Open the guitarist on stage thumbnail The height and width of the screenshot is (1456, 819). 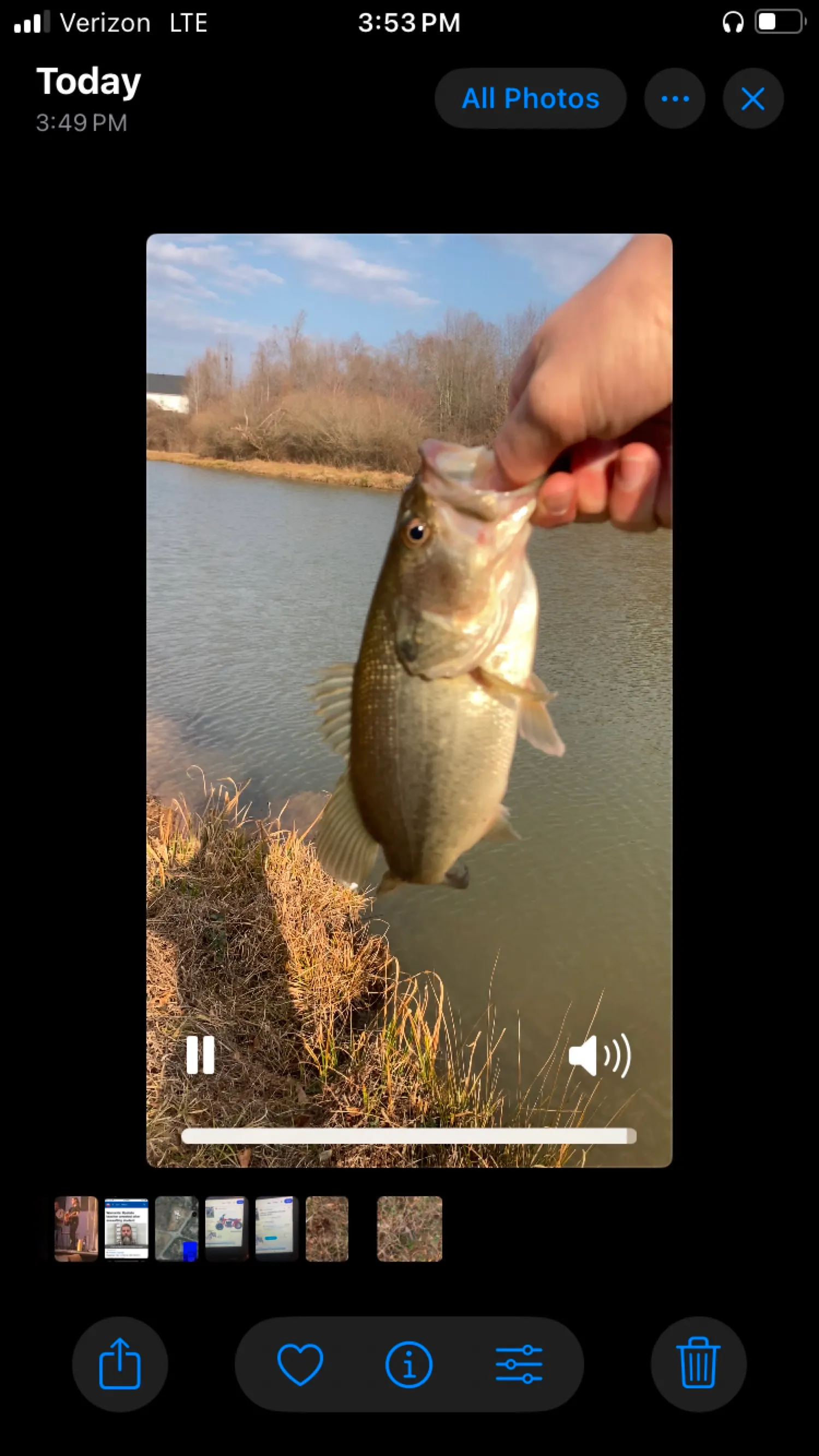tap(76, 1230)
